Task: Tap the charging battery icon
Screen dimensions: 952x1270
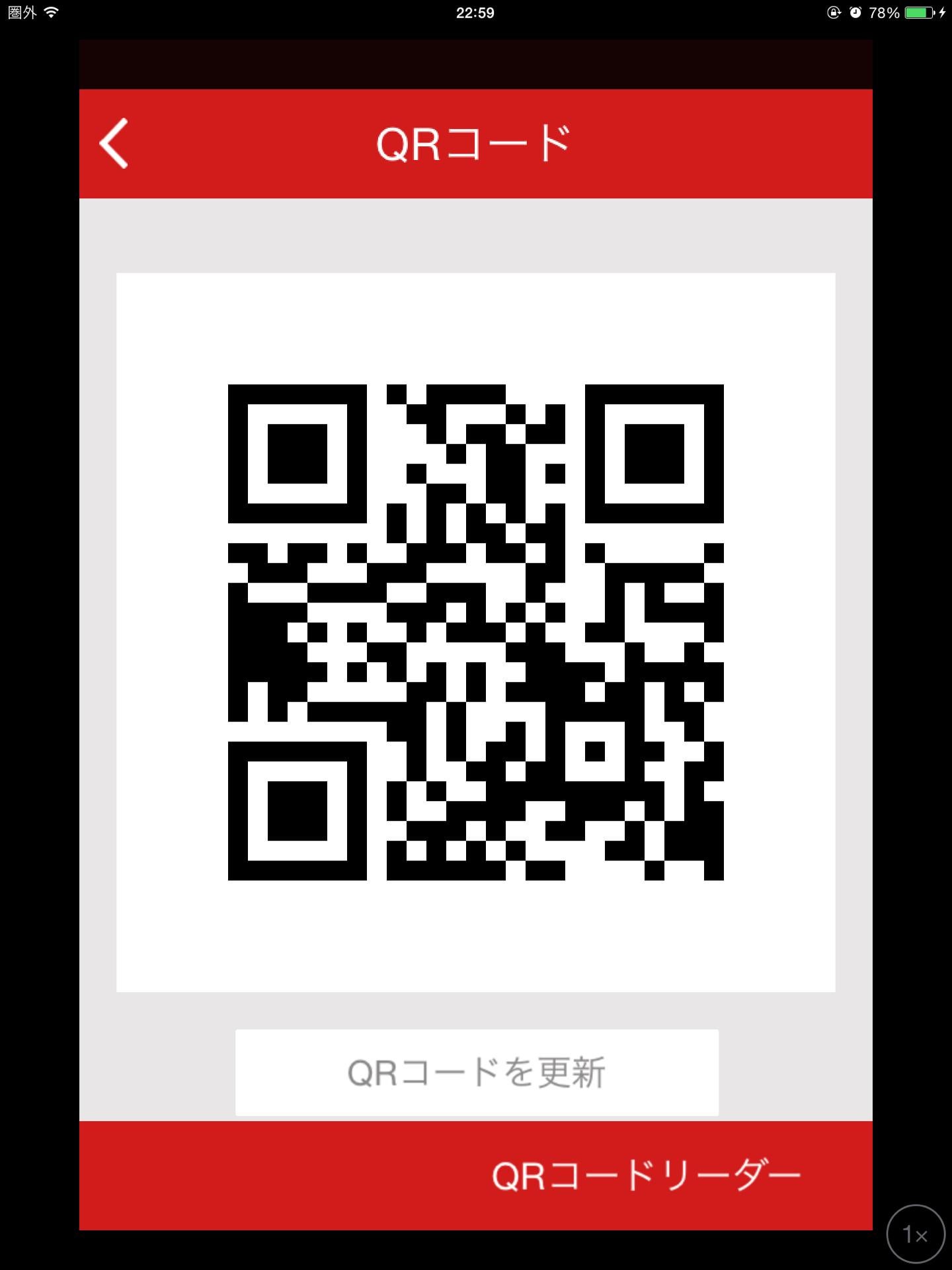Action: [919, 11]
